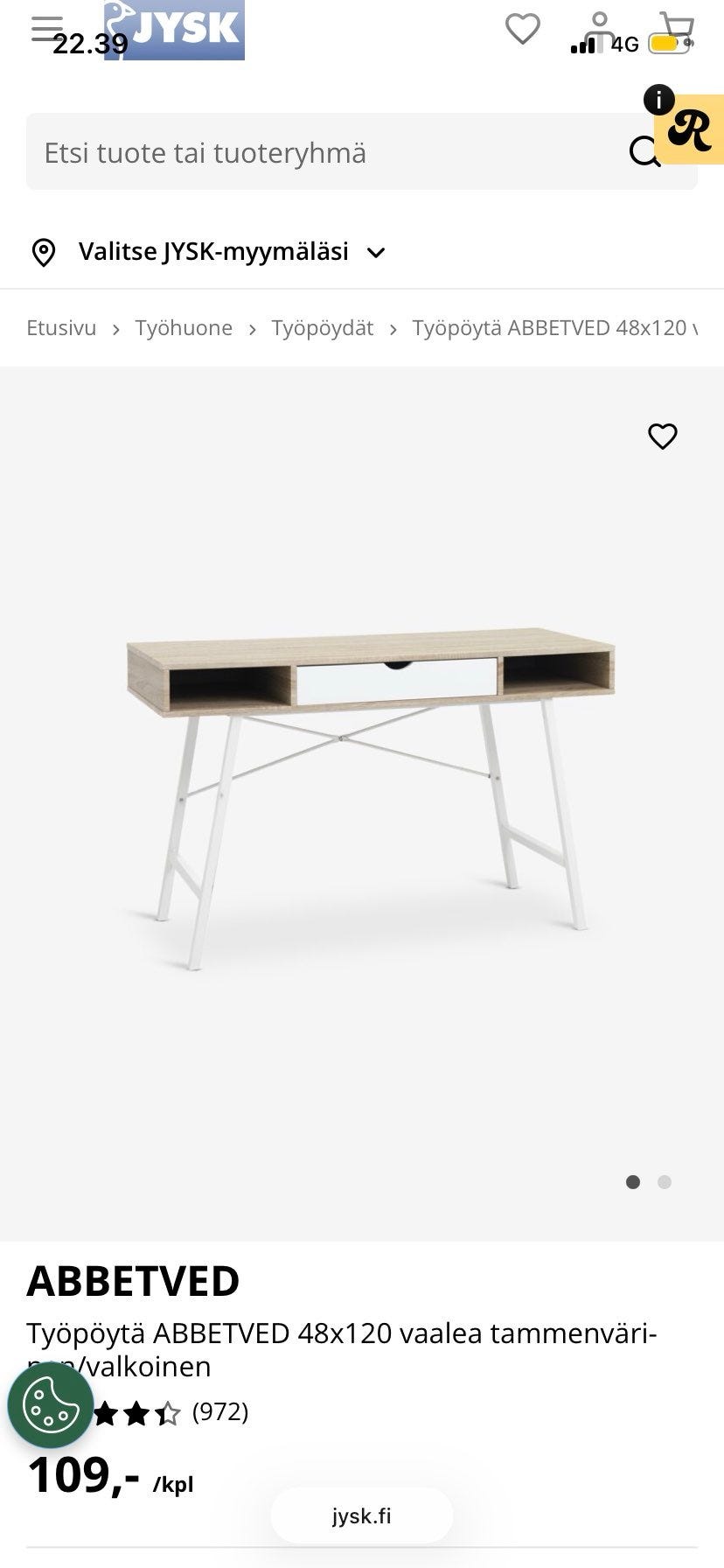Open the shopping cart
The image size is (724, 1568).
(x=676, y=29)
